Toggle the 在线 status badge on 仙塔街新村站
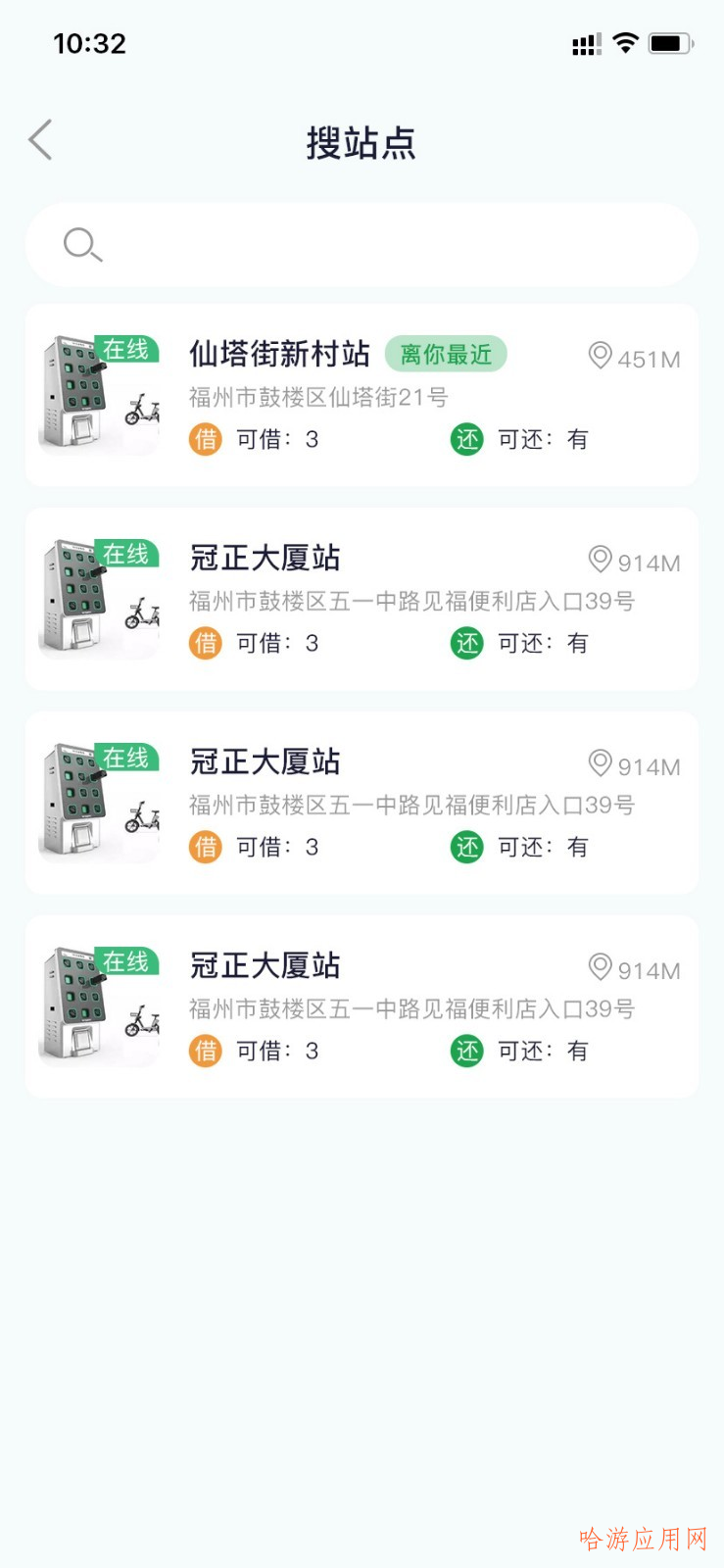The height and width of the screenshot is (1568, 724). click(x=127, y=350)
